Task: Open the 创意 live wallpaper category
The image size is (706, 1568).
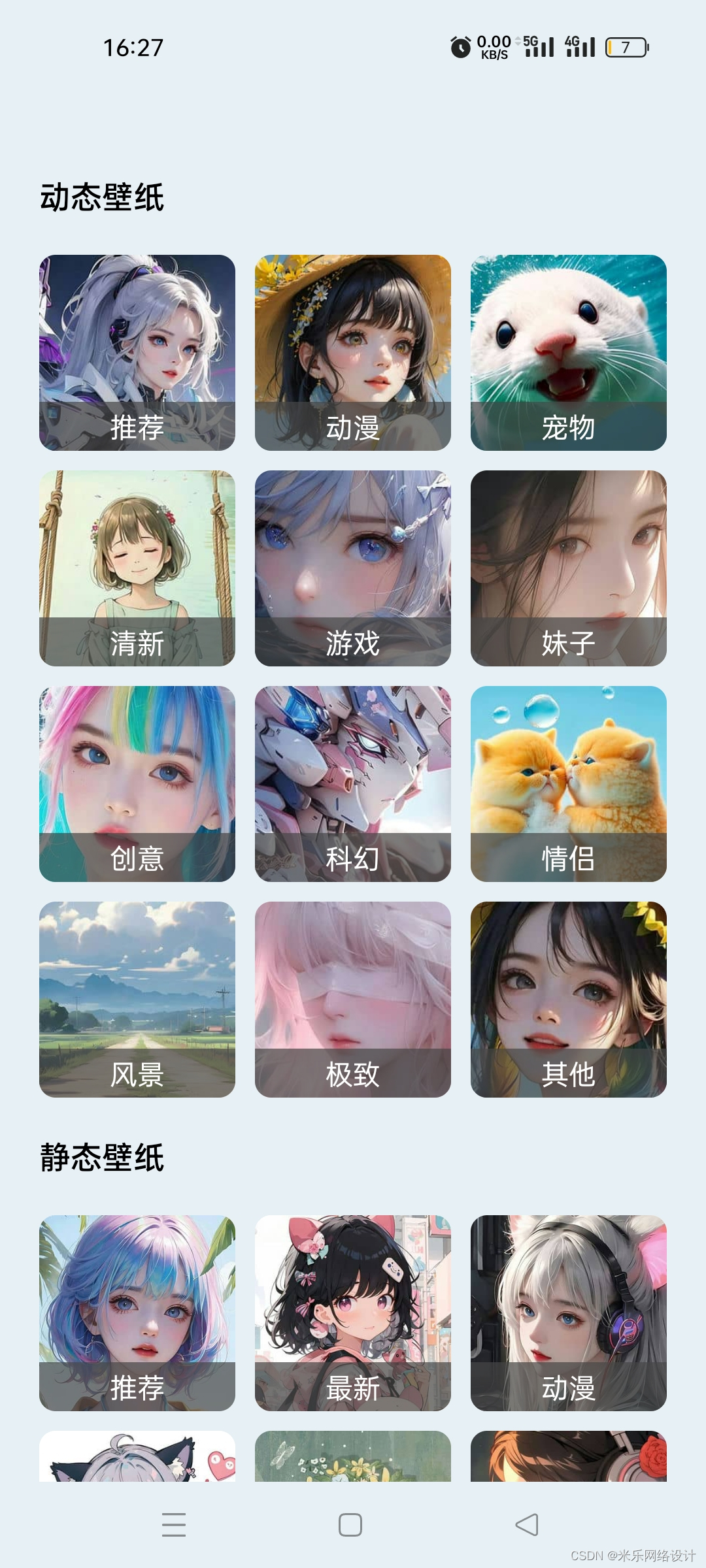Action: (137, 784)
